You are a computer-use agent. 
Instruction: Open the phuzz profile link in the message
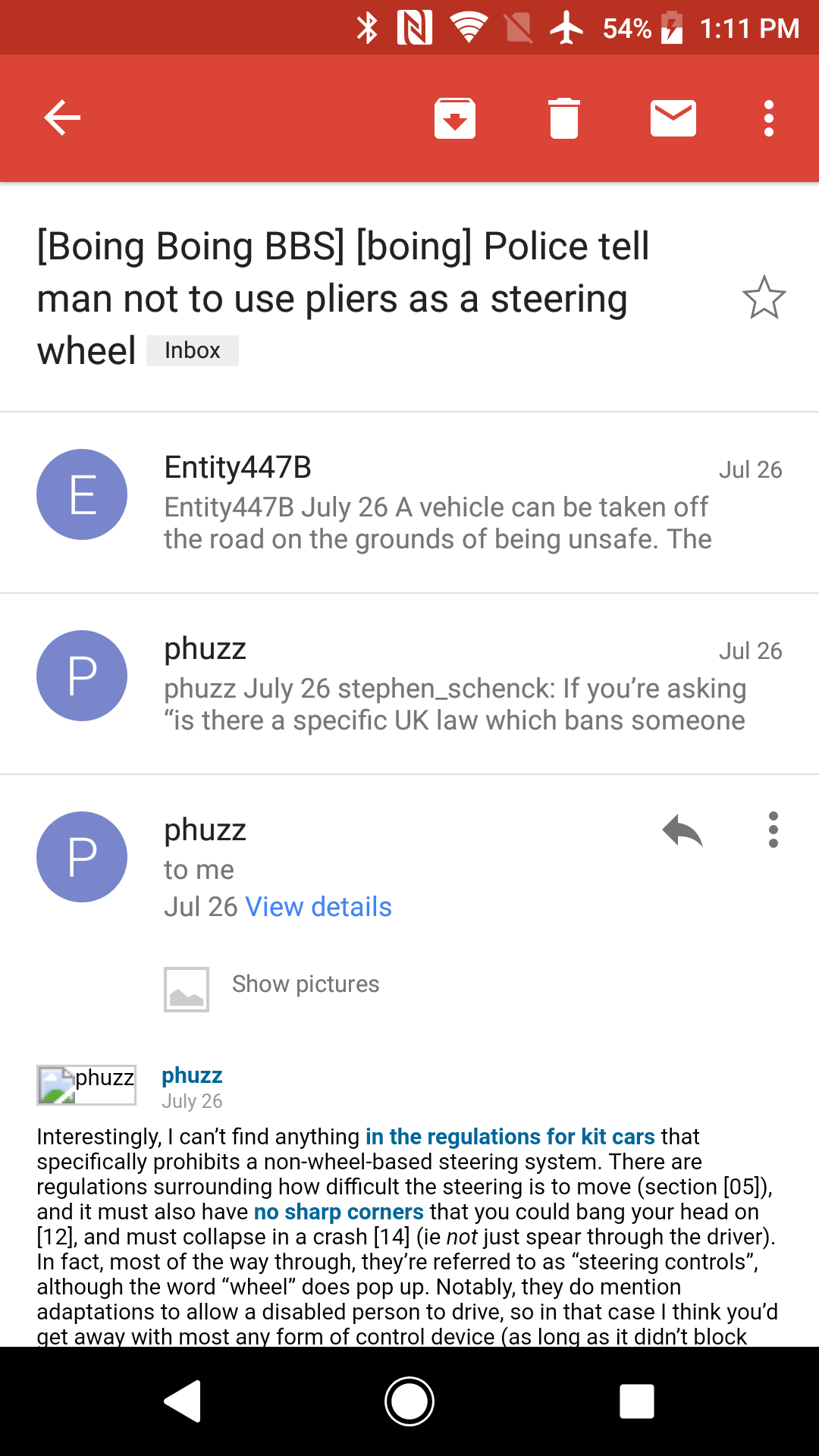pos(192,1075)
